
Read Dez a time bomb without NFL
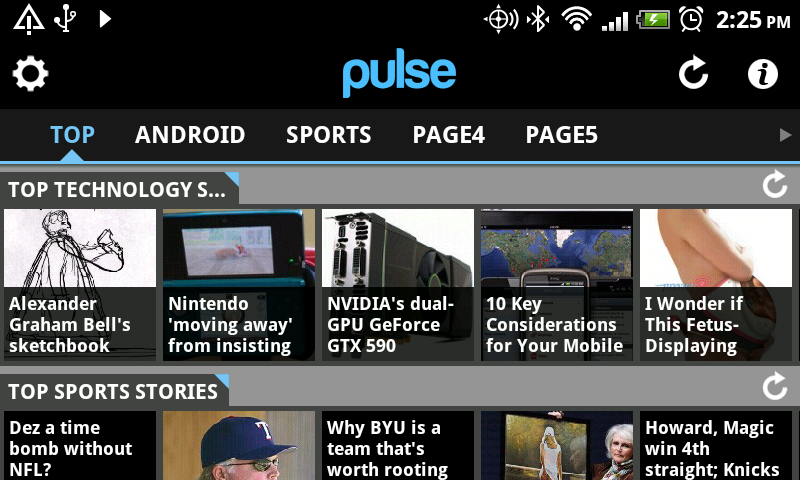pyautogui.click(x=80, y=446)
